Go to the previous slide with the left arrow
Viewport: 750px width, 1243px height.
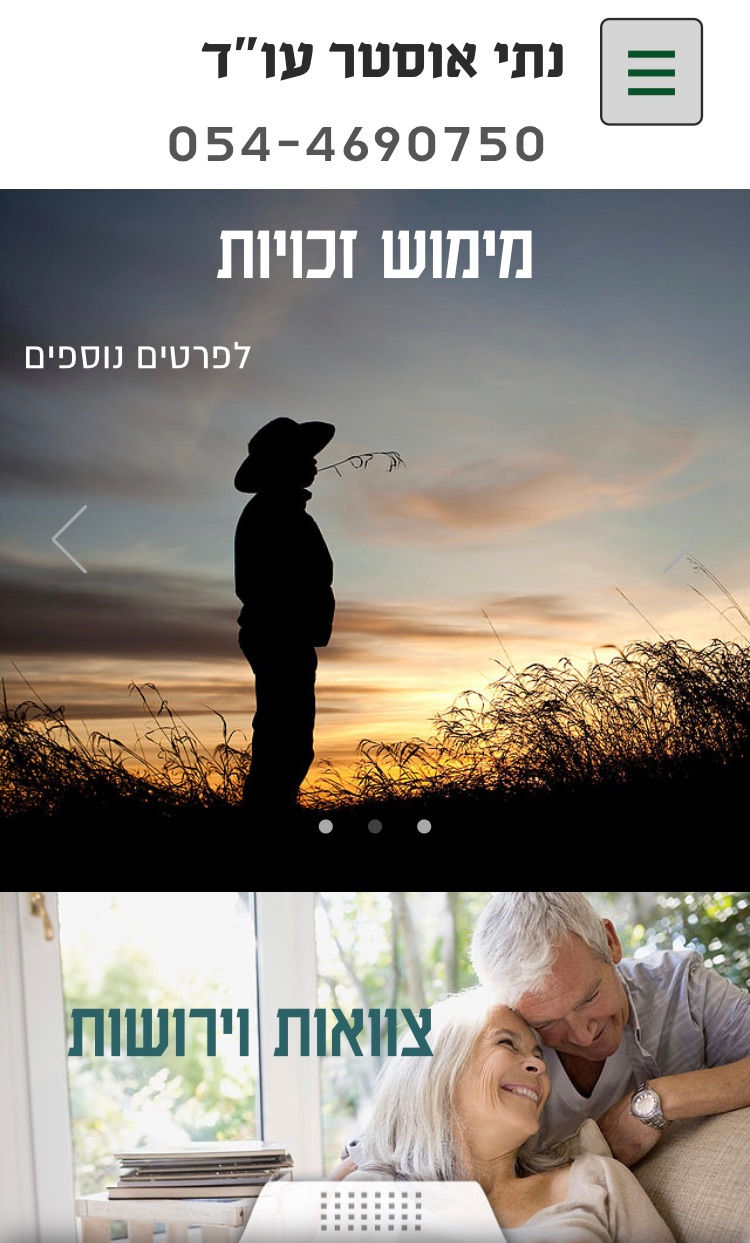coord(70,539)
